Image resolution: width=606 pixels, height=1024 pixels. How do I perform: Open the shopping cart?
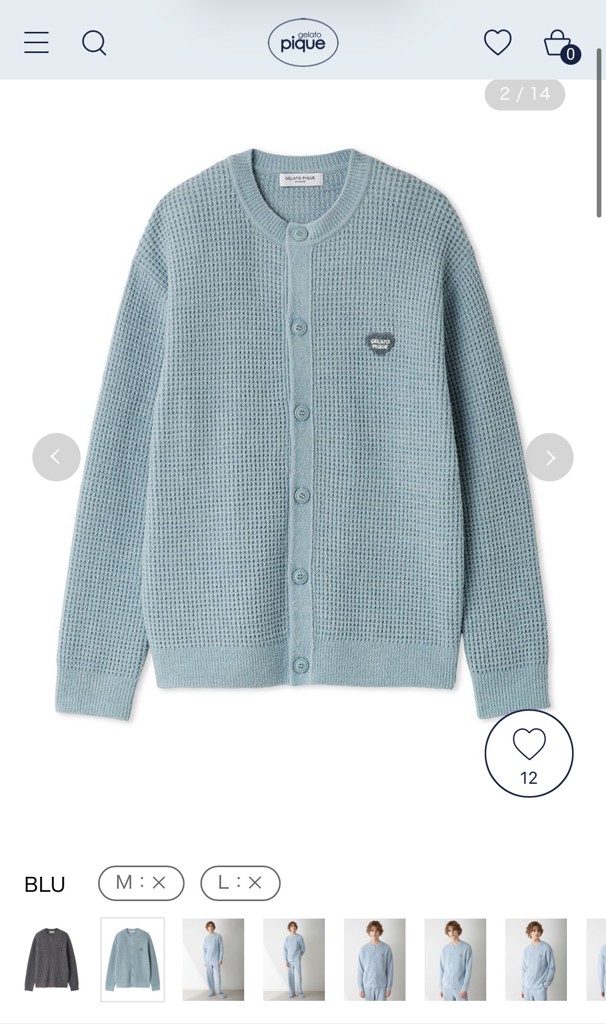pos(558,43)
